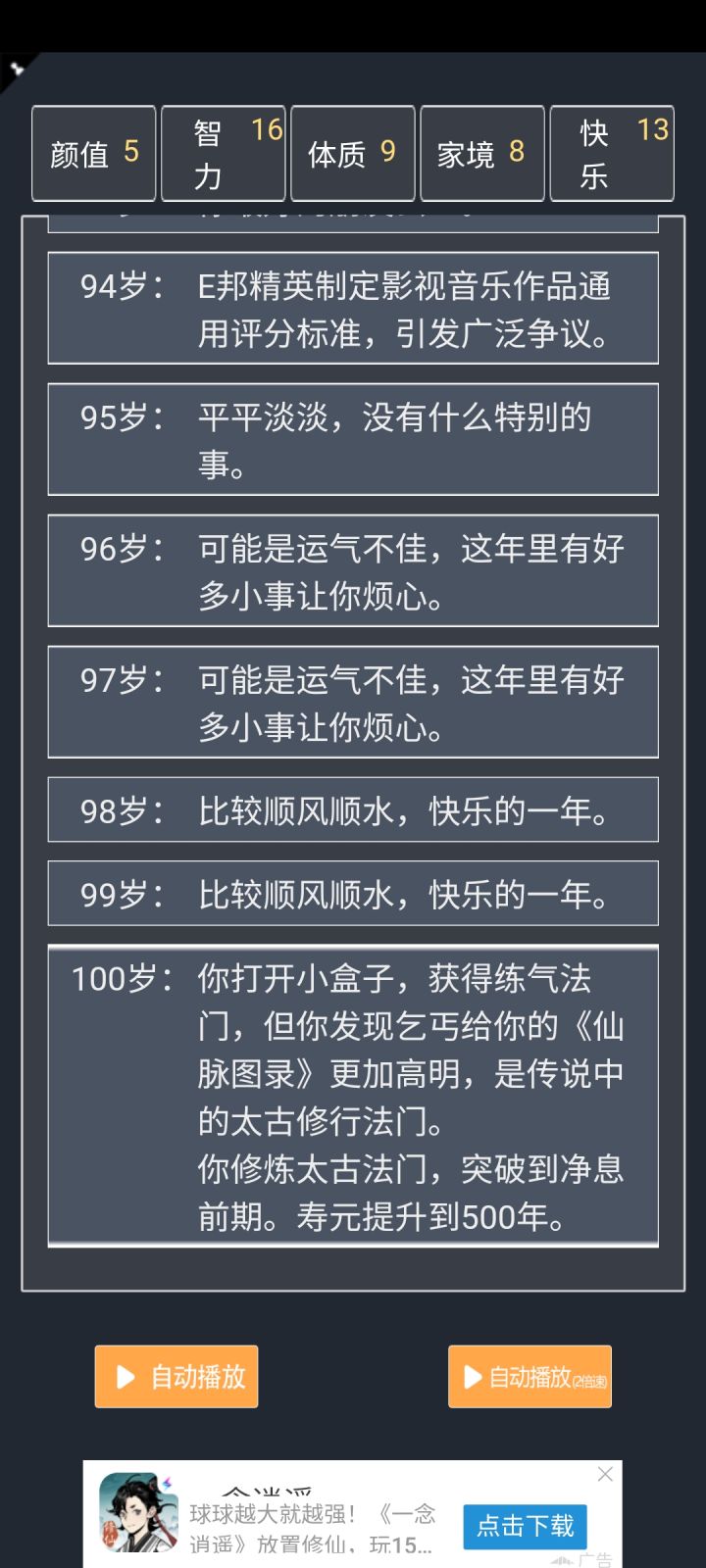Select the 家境 stat panel
Viewport: 706px width, 1568px height.
click(481, 153)
